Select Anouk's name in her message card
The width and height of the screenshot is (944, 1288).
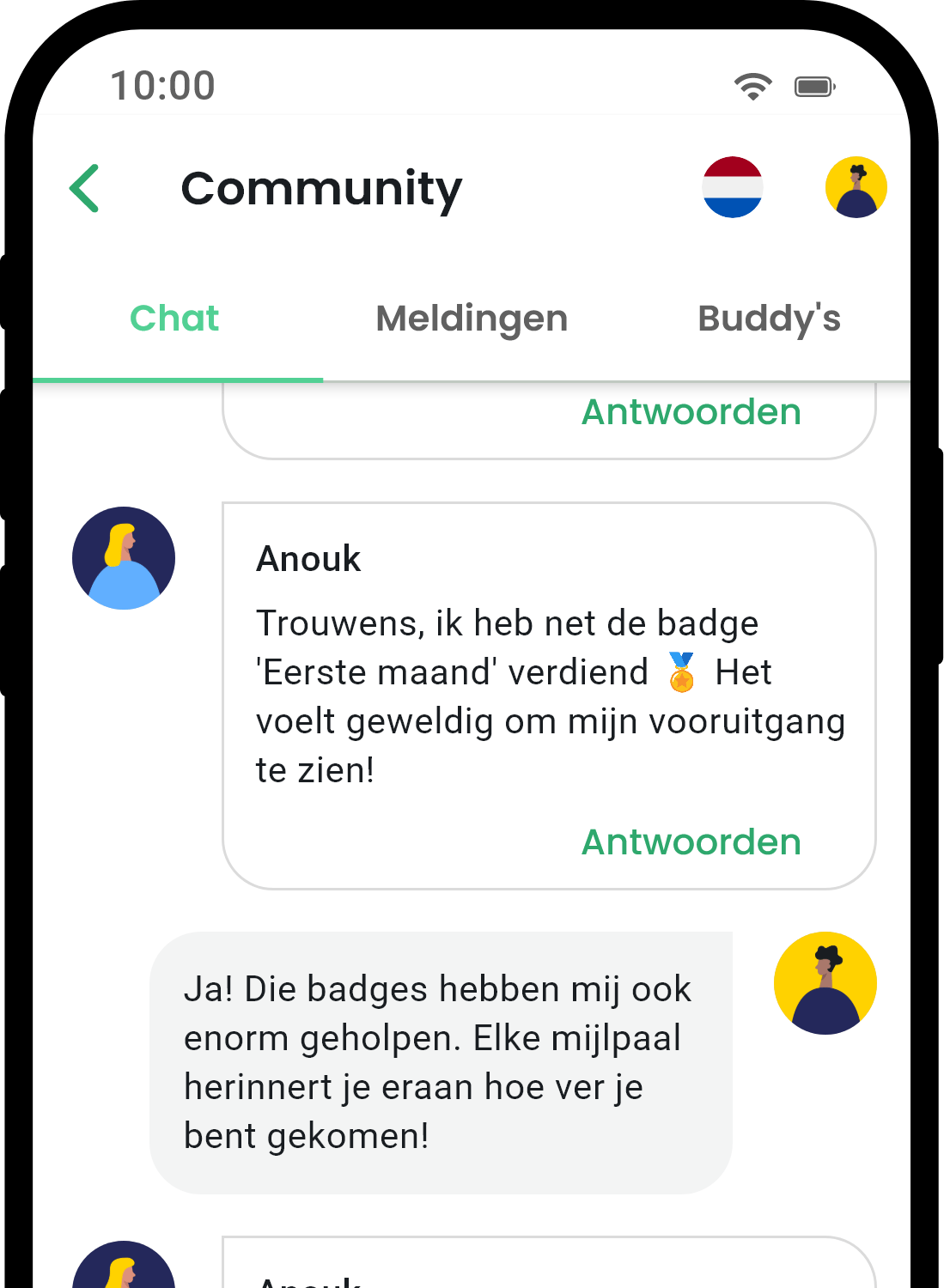(x=308, y=558)
